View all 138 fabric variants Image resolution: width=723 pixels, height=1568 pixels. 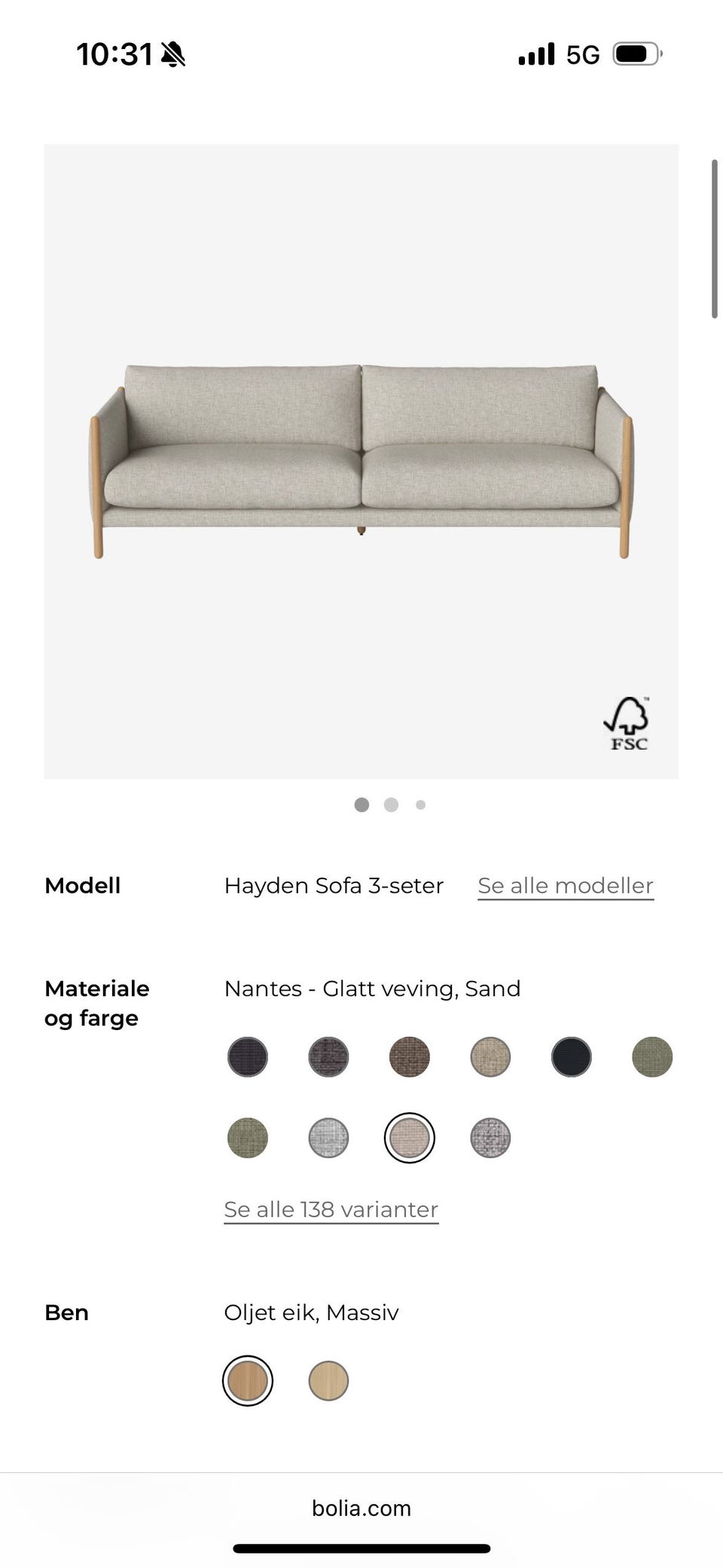coord(330,1209)
